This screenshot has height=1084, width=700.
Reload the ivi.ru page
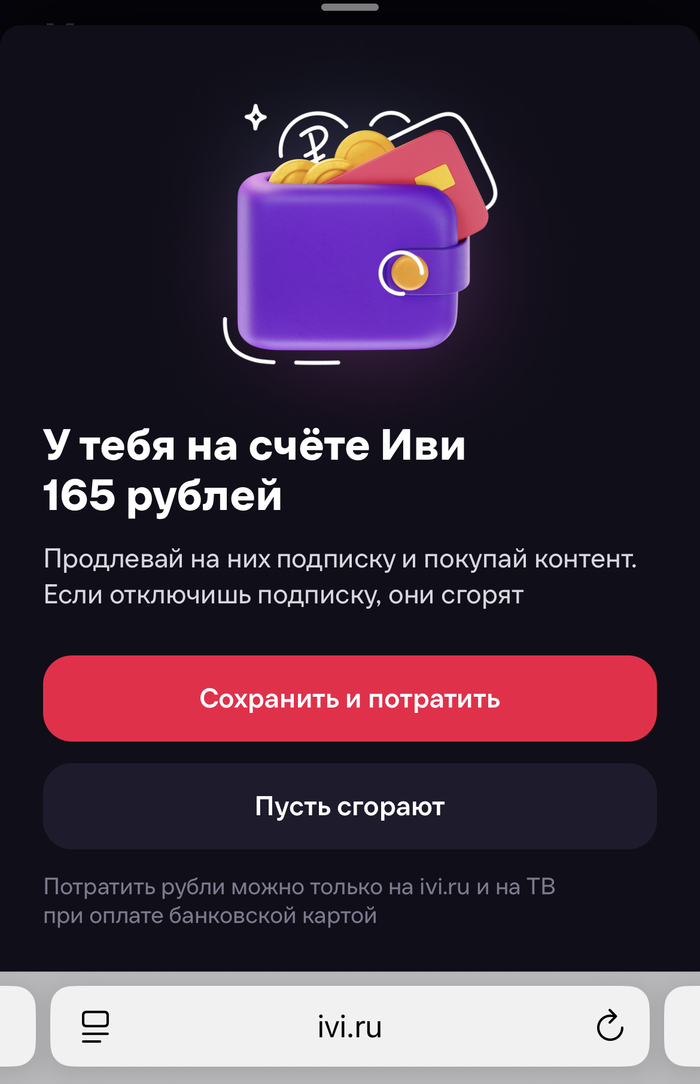click(x=608, y=1026)
